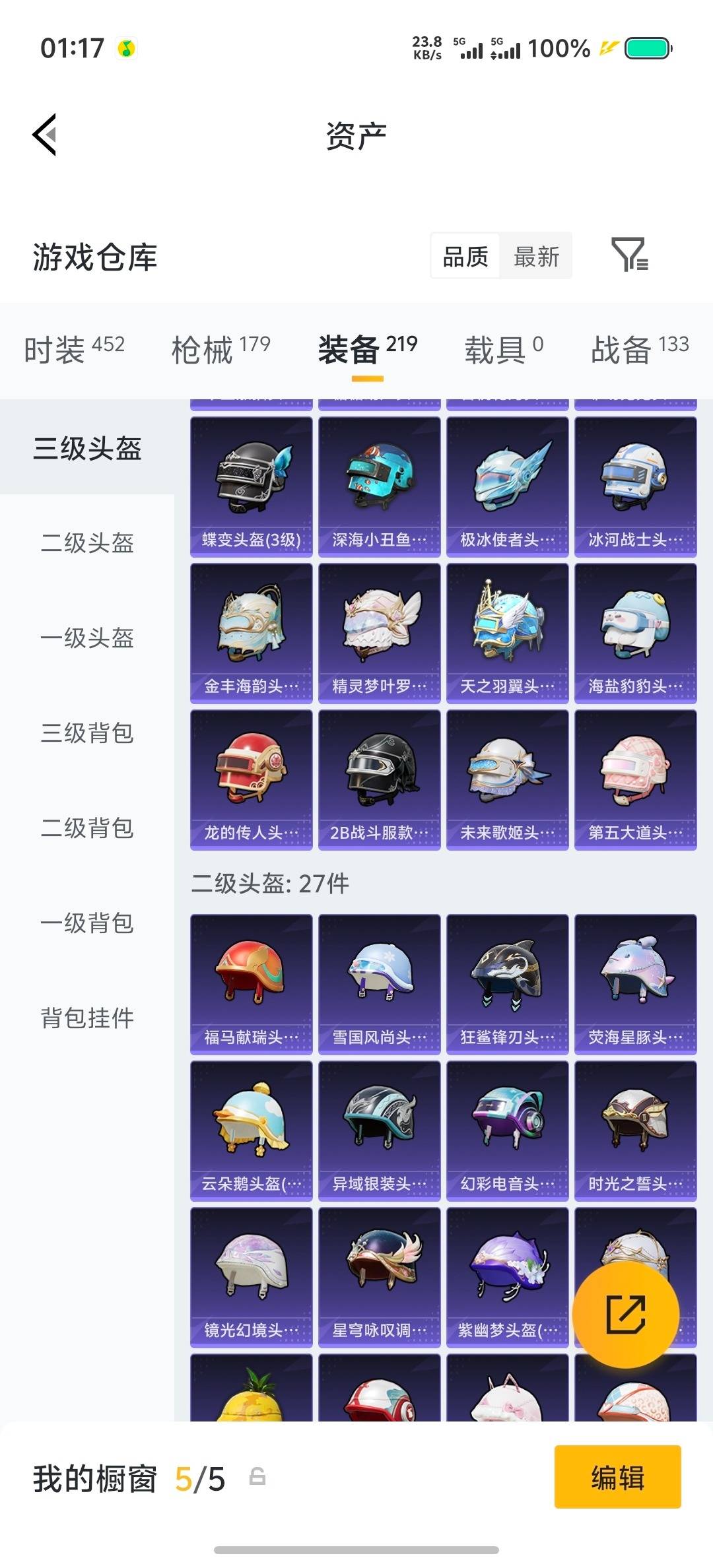Tap the back arrow to leave 资产 page

coord(44,135)
